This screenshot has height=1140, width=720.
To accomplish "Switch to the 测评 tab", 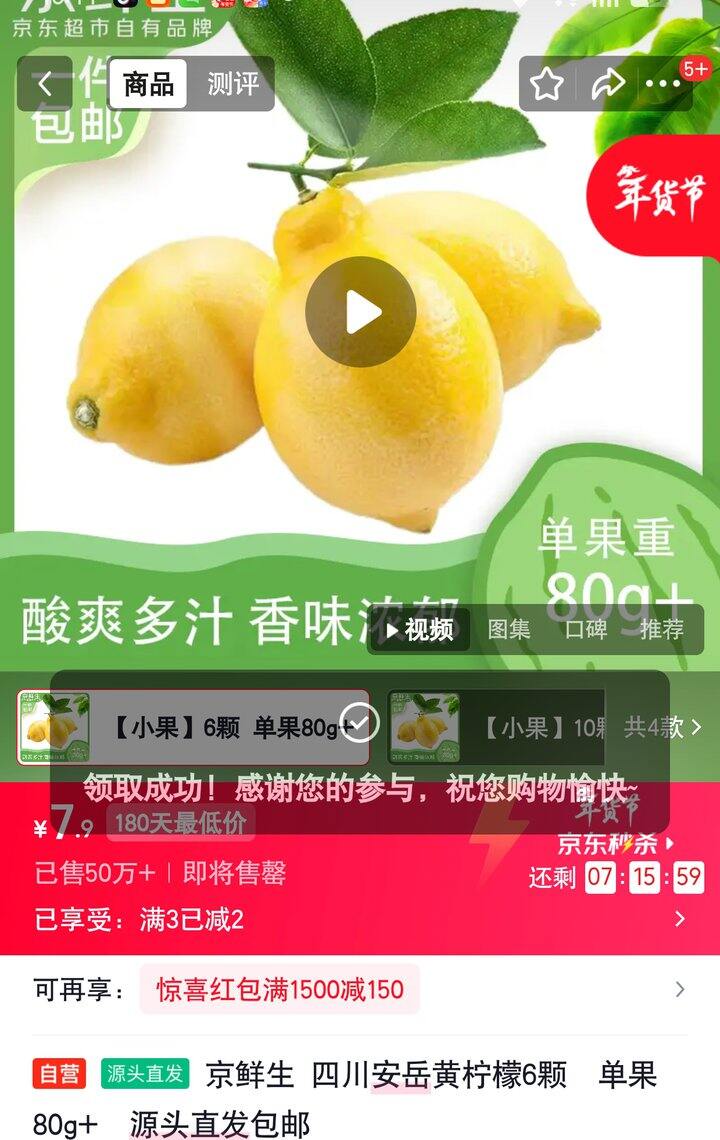I will point(234,85).
